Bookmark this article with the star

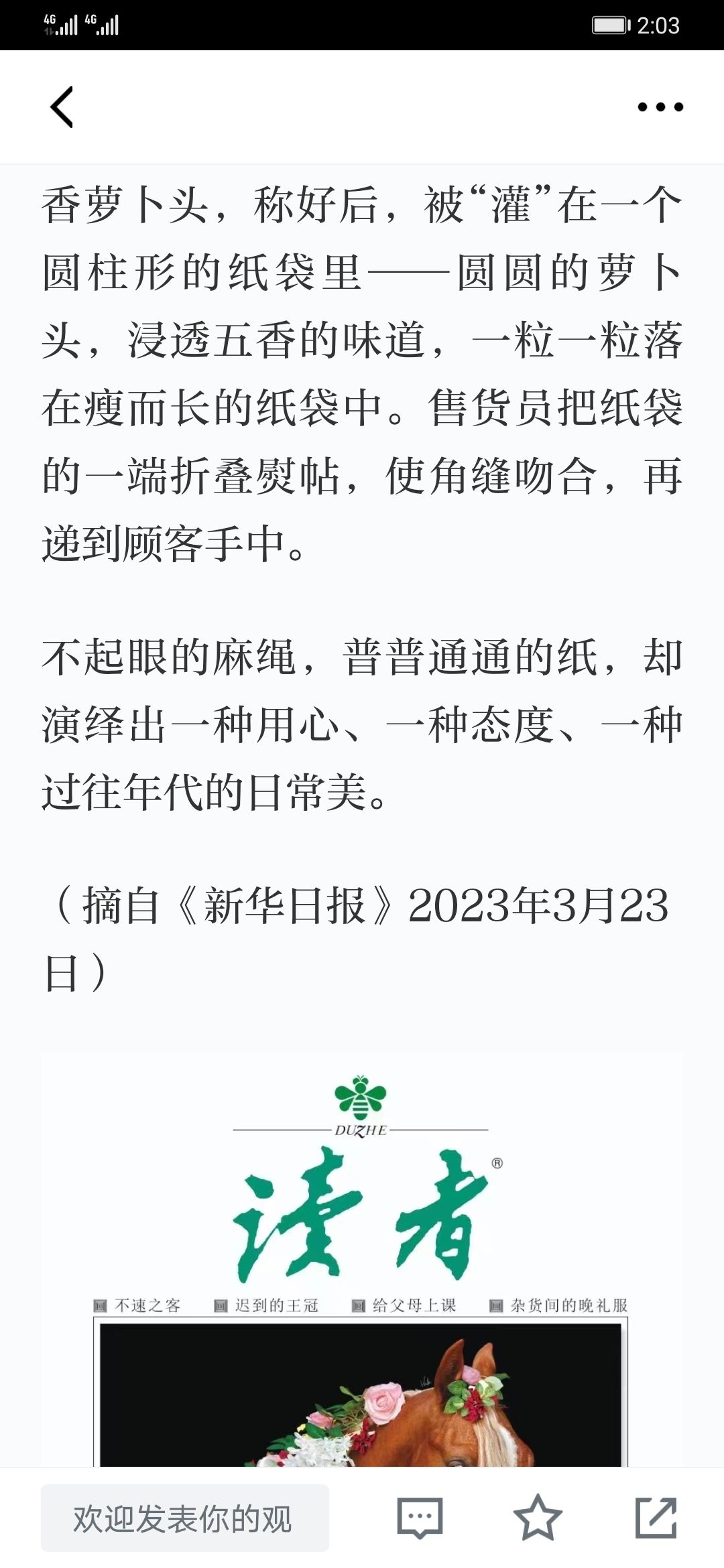coord(537,1518)
